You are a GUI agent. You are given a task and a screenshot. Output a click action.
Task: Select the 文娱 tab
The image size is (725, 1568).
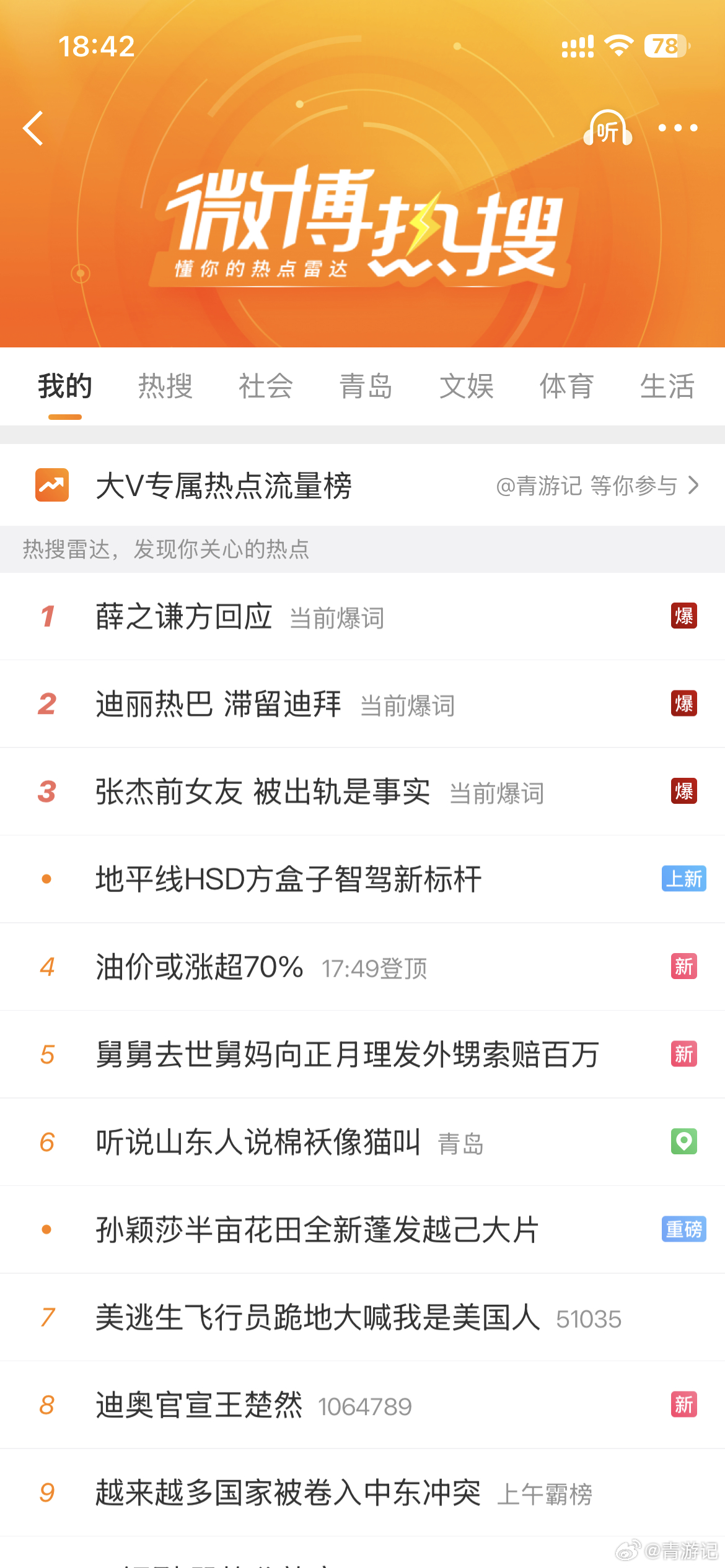click(x=467, y=386)
